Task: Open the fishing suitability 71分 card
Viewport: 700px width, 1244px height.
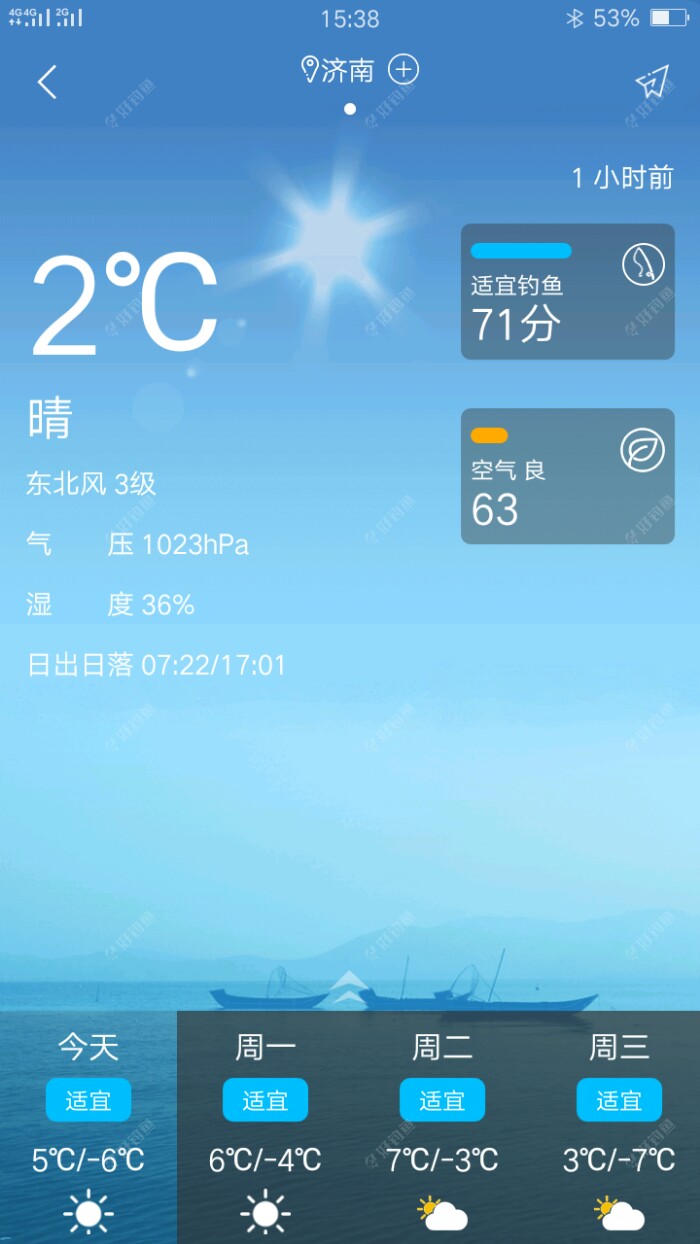Action: [567, 291]
